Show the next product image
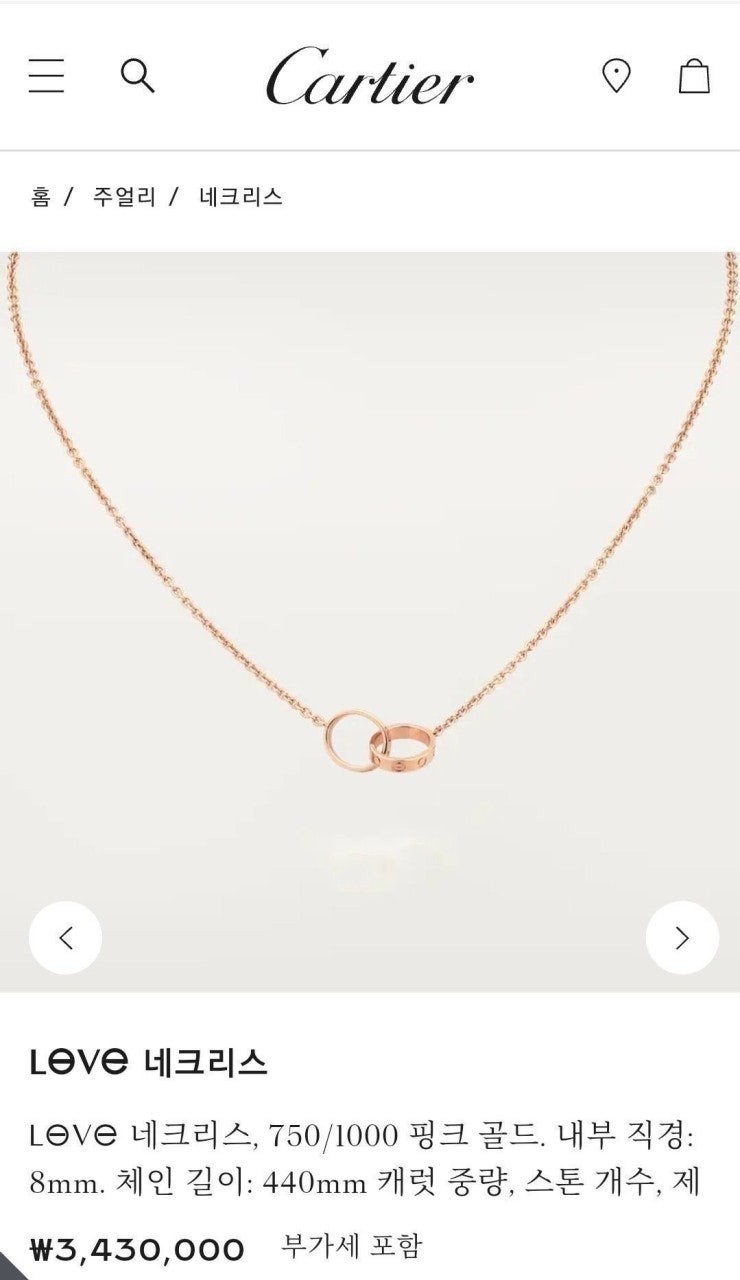The width and height of the screenshot is (740, 1280). click(x=682, y=938)
